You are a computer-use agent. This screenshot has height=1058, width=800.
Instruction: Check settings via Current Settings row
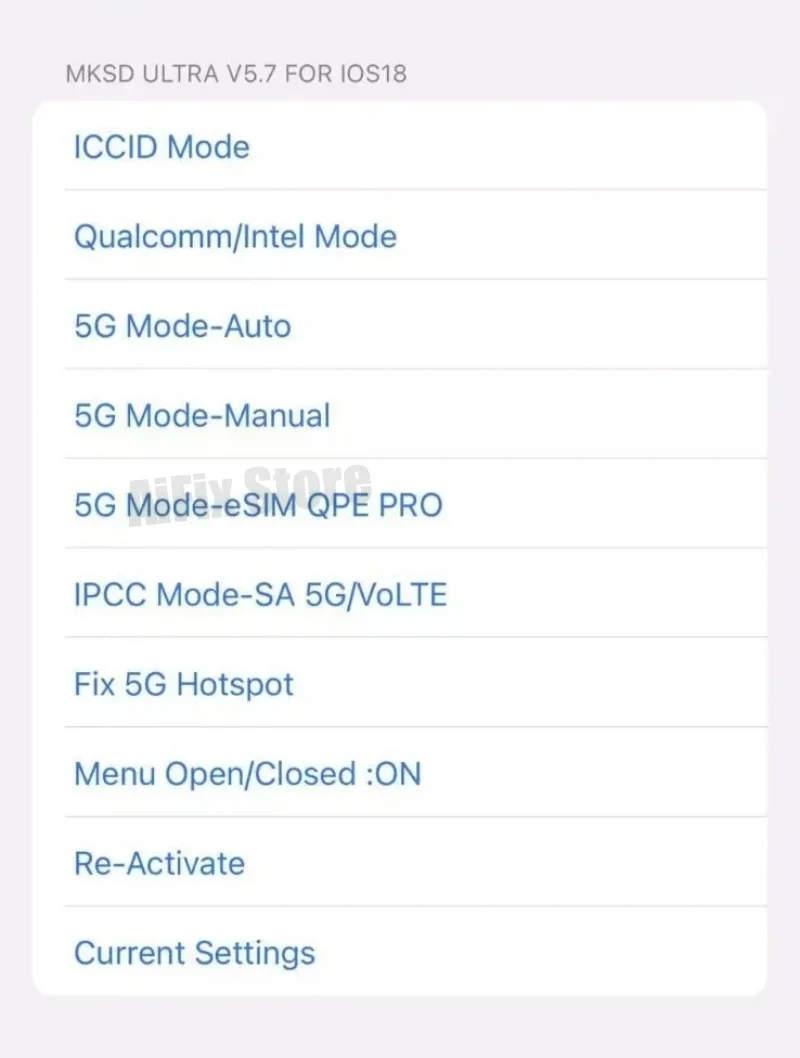[x=193, y=953]
